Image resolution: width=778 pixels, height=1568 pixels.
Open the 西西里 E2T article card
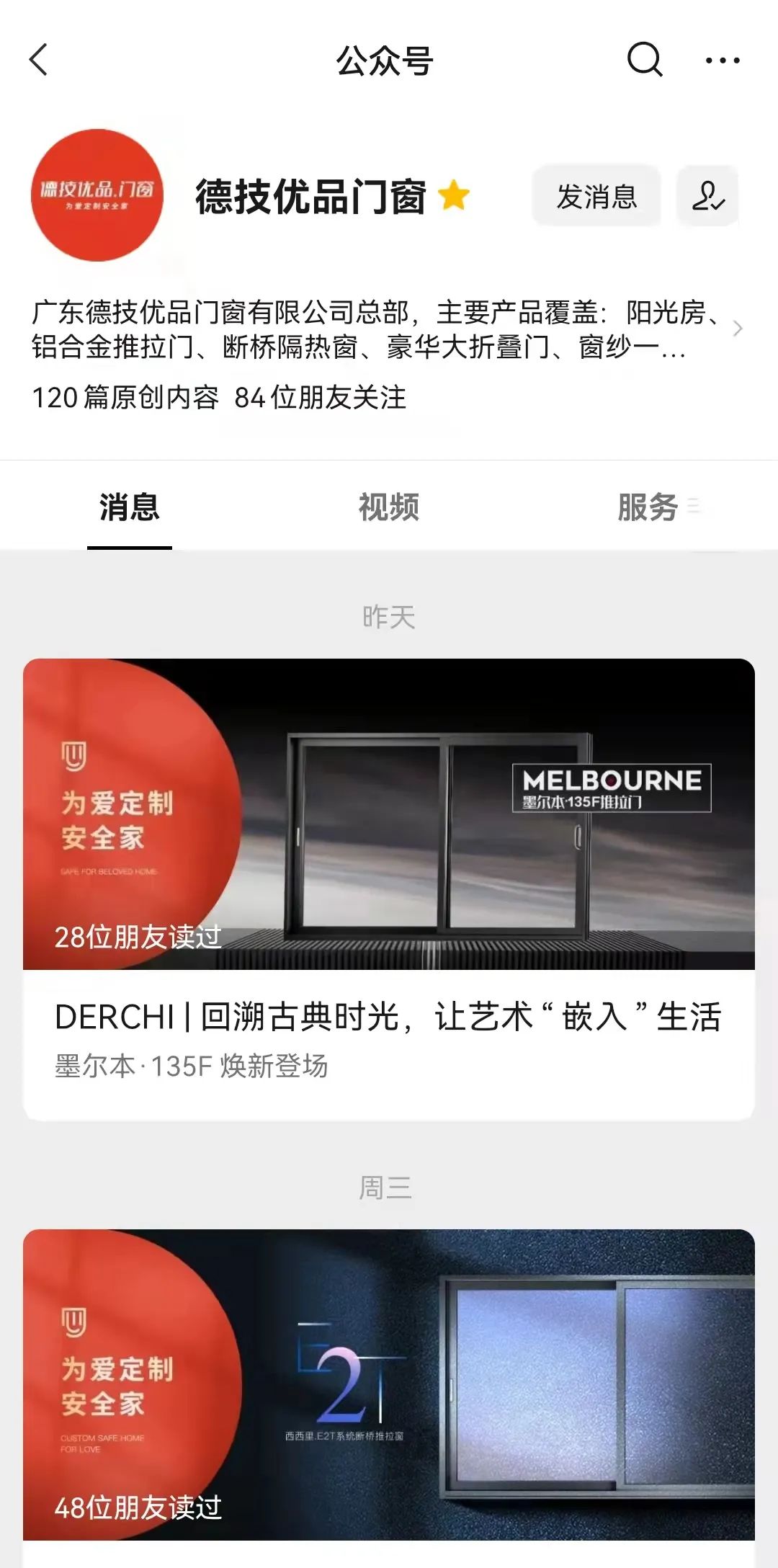click(389, 1384)
